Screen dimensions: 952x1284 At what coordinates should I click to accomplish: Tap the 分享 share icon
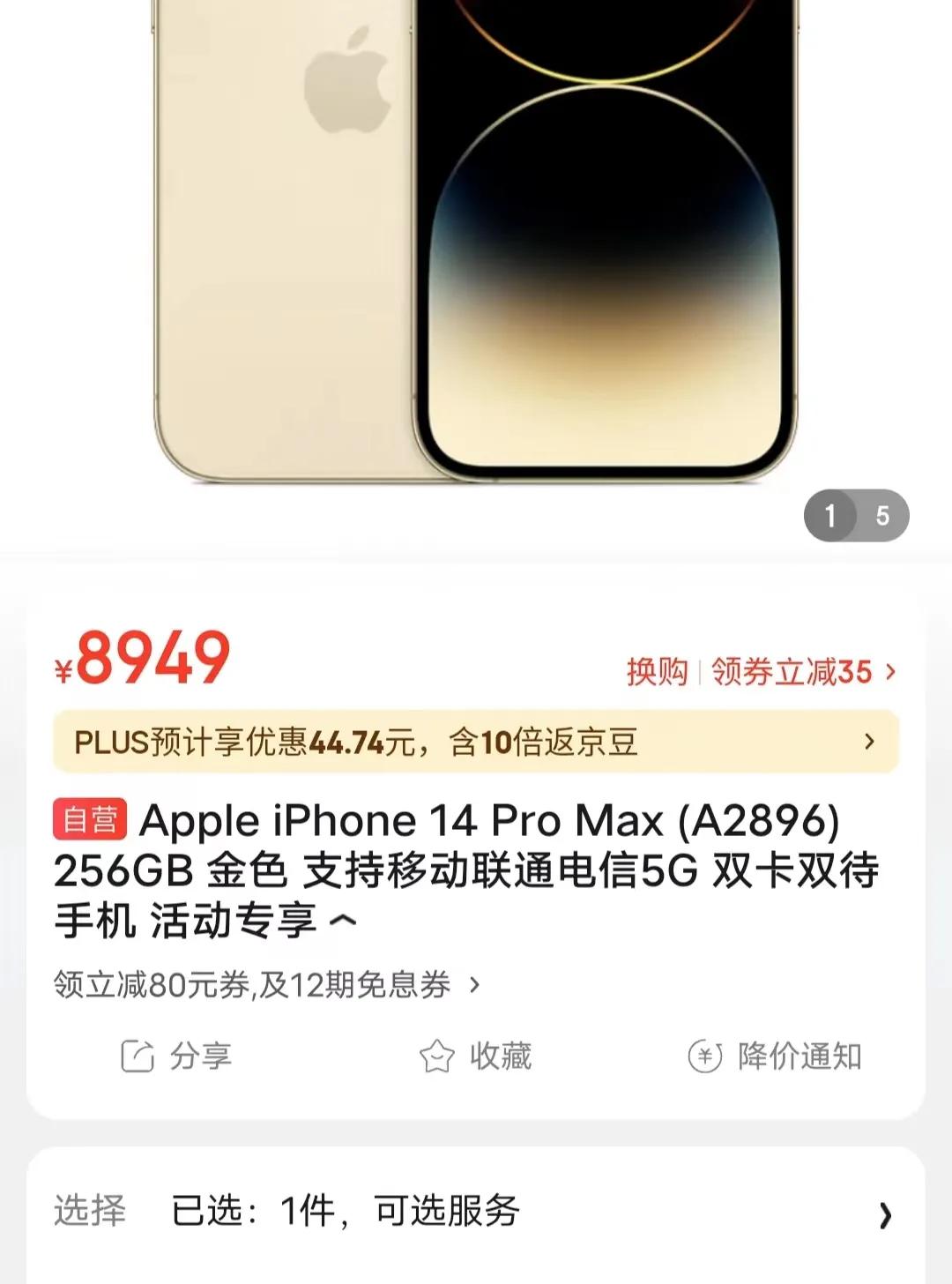(x=138, y=1055)
